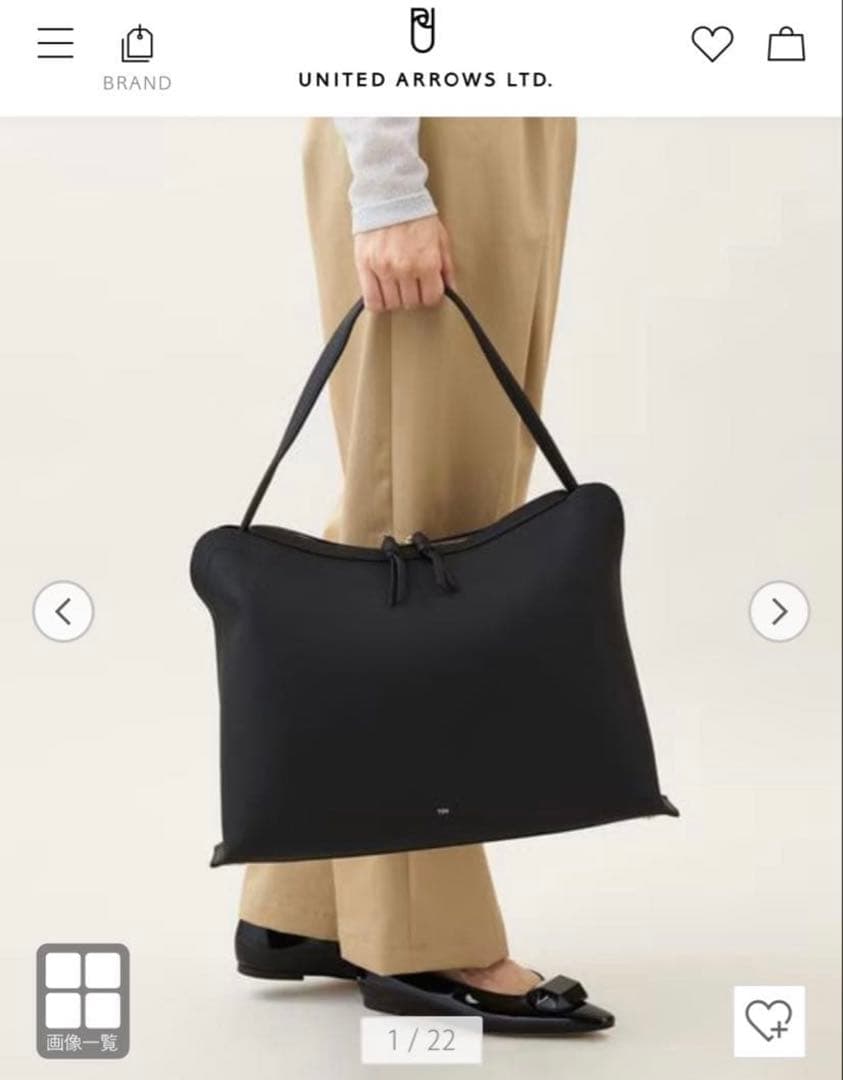Show the next product image

tap(779, 611)
